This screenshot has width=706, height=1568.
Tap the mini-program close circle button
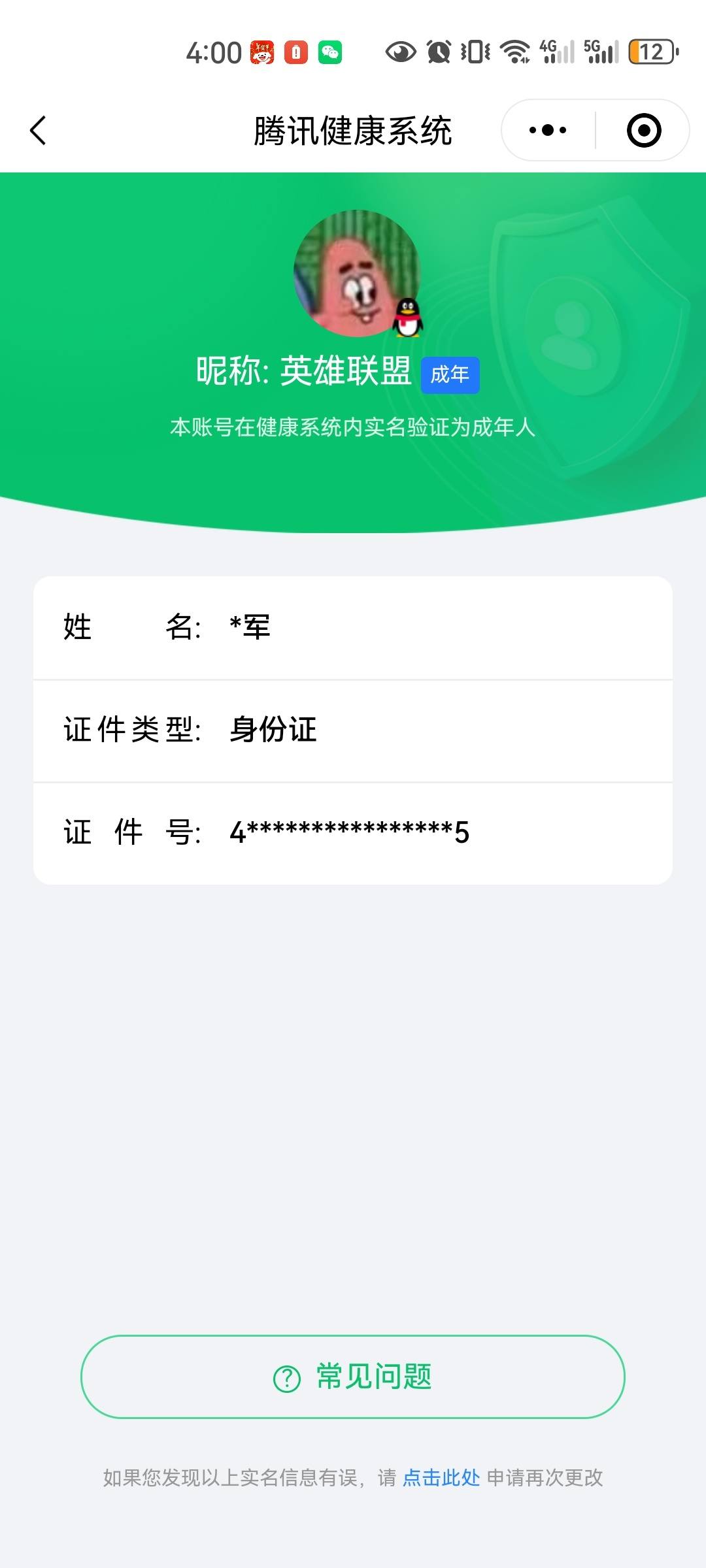(x=644, y=130)
